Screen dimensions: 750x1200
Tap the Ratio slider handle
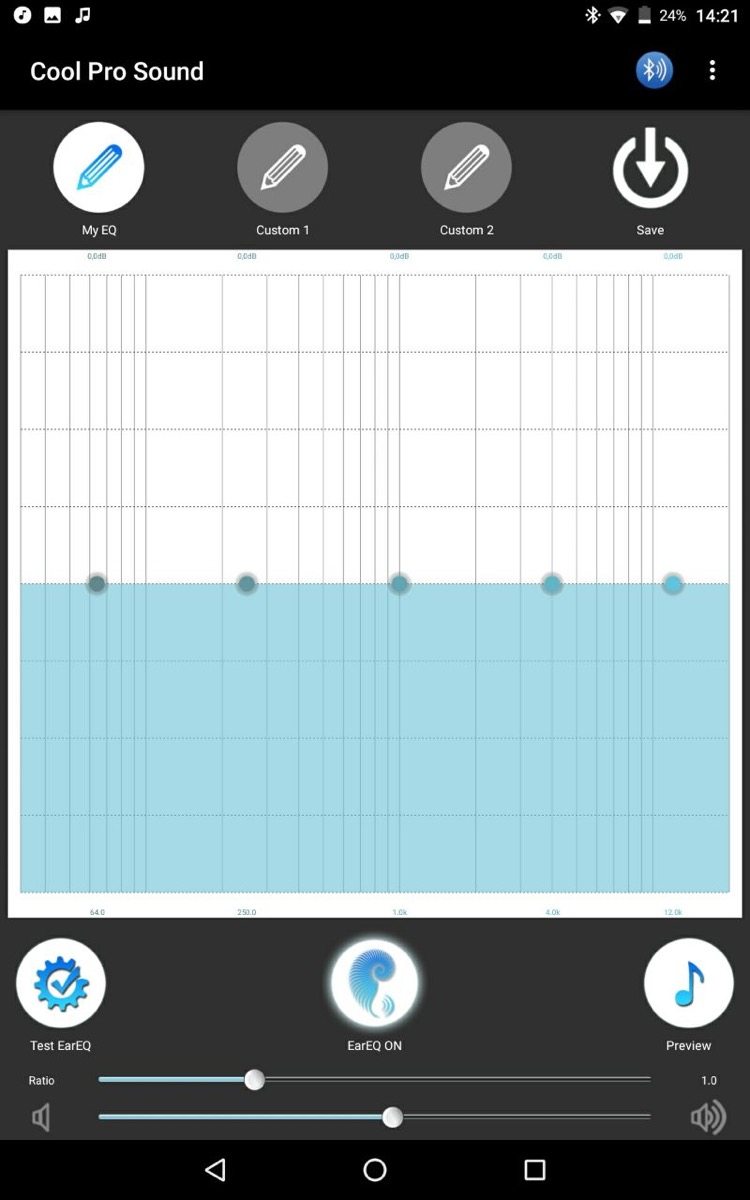pos(255,1079)
